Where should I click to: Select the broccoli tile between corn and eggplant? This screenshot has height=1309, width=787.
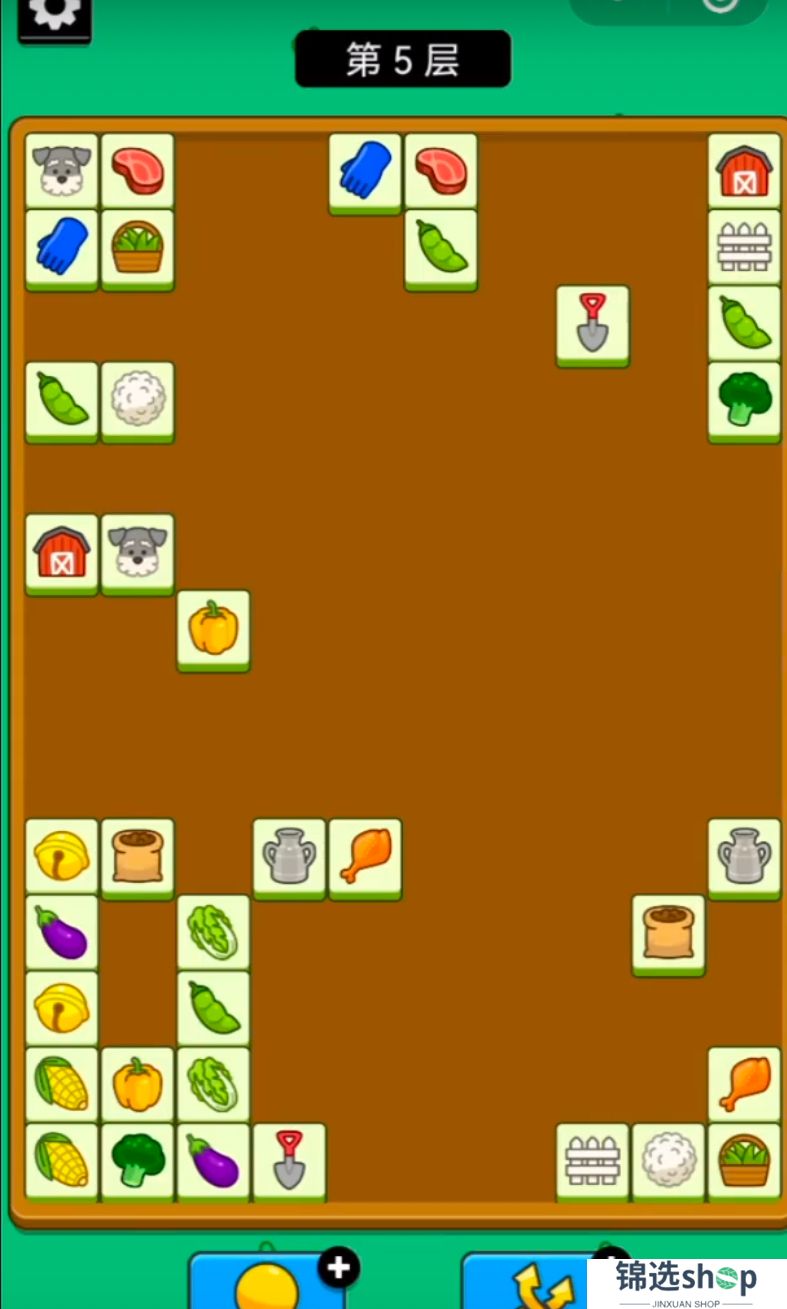point(137,1159)
